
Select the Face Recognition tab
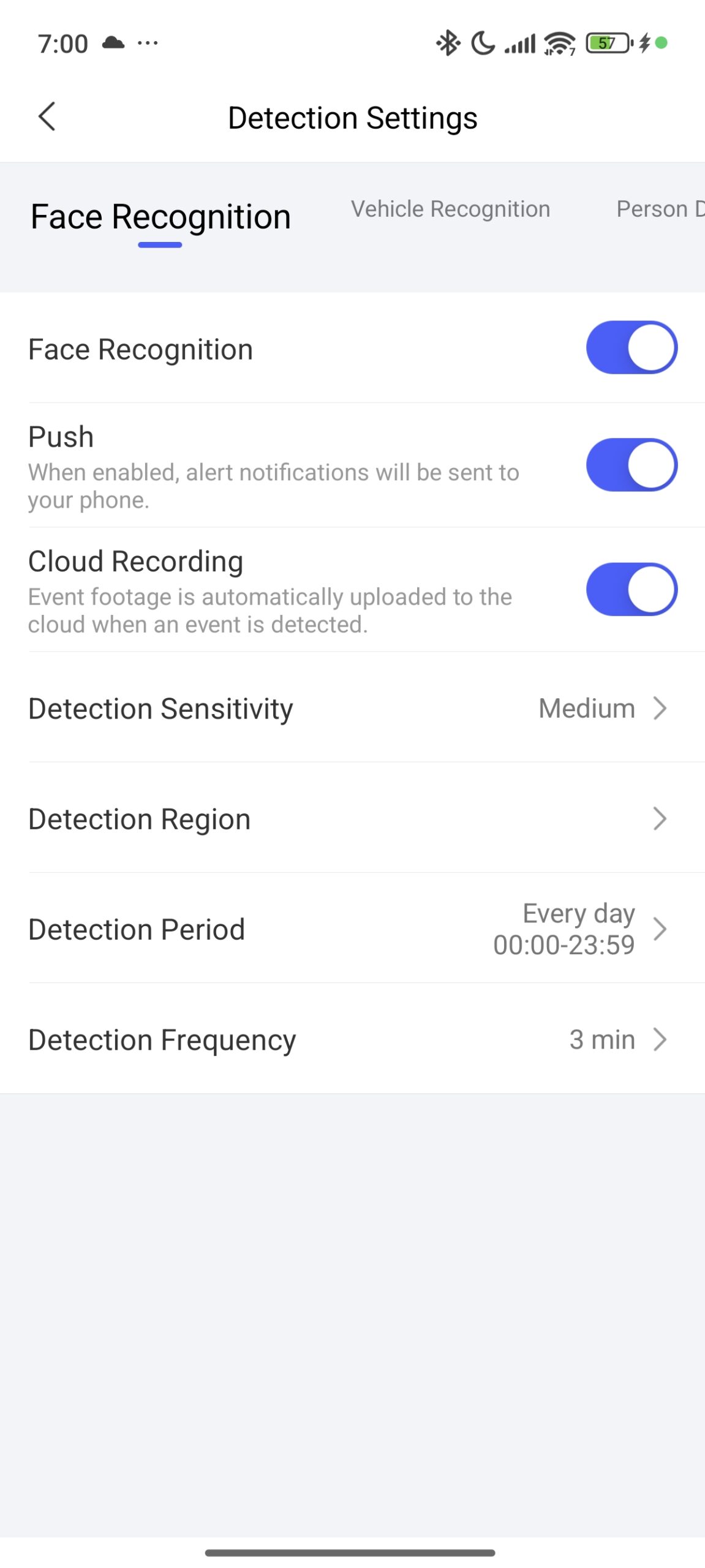[x=160, y=217]
